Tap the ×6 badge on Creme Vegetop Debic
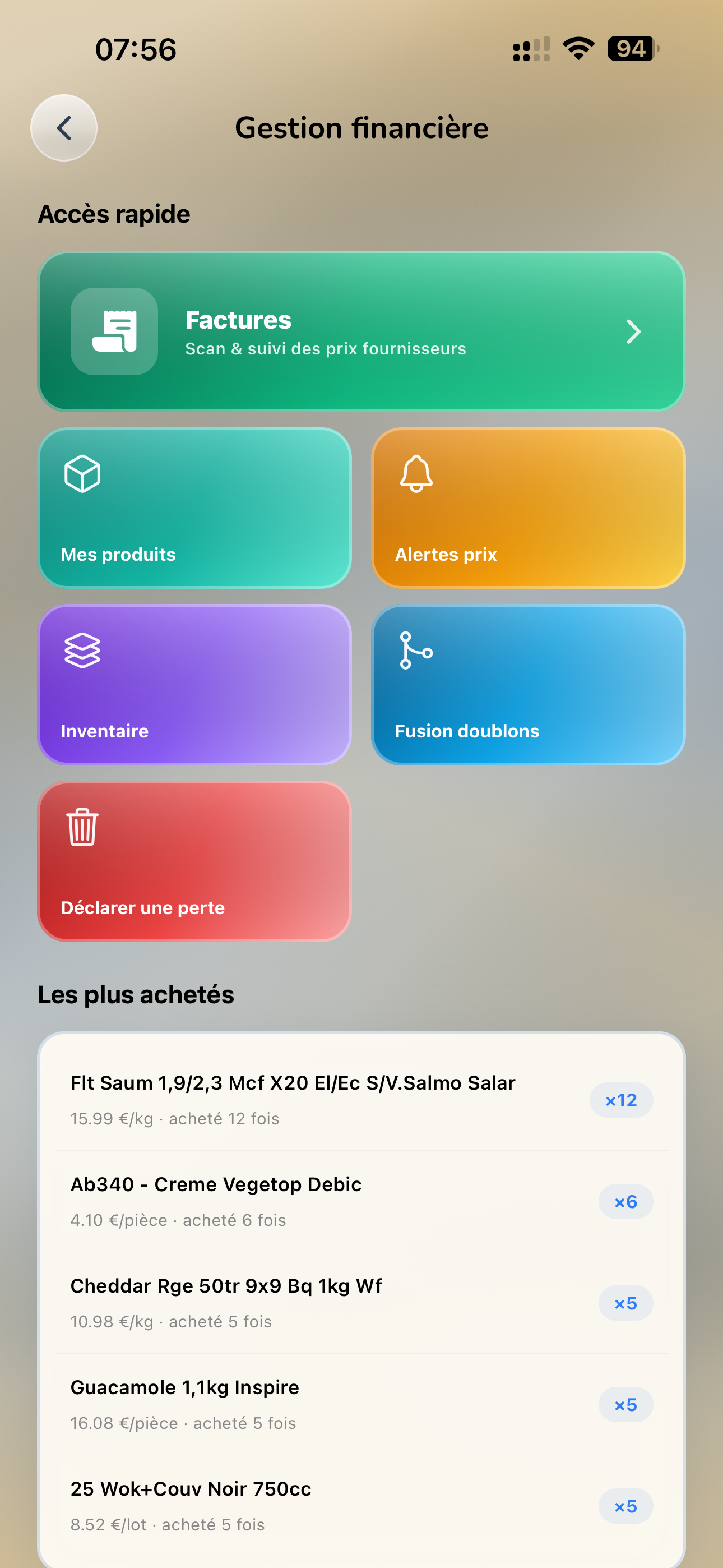The image size is (723, 1568). pos(625,1202)
